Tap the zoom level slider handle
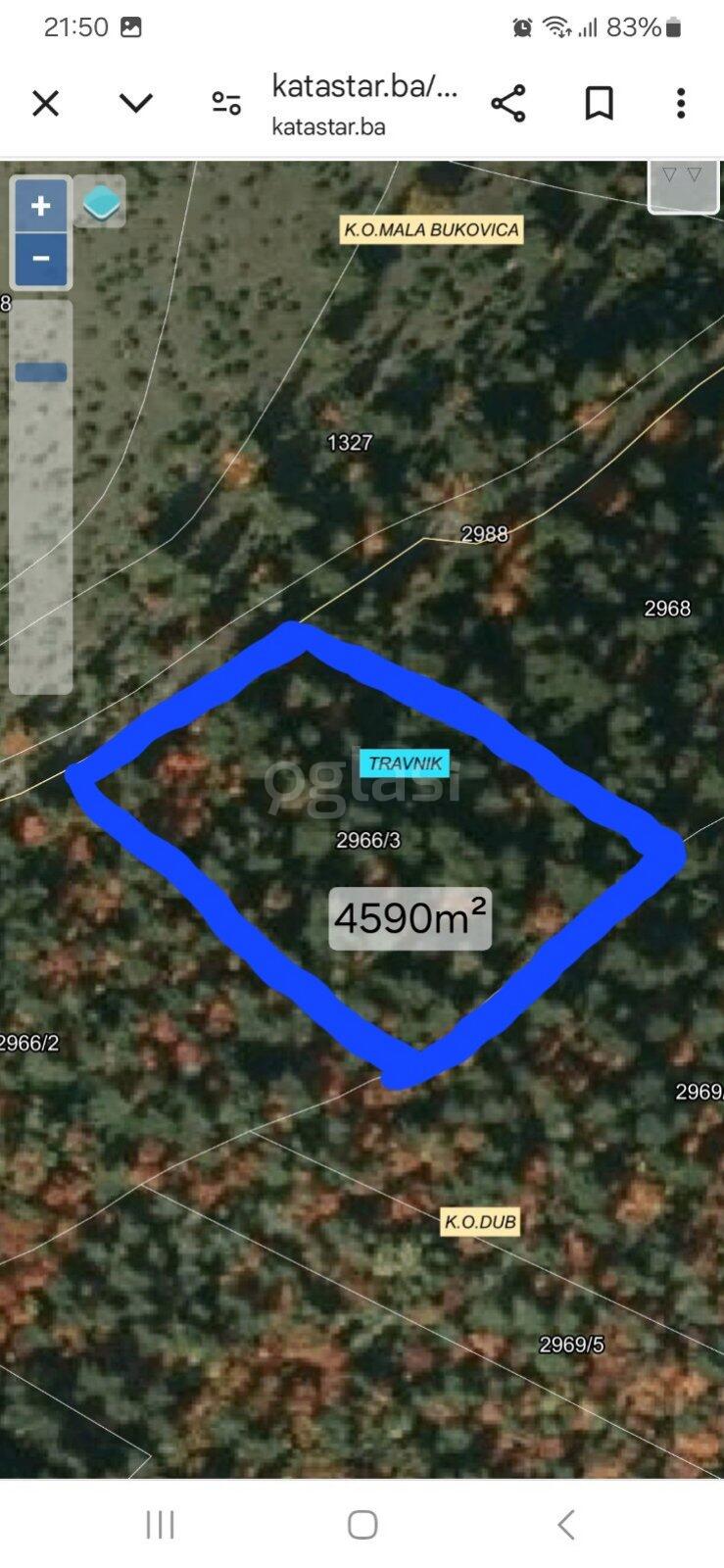Viewport: 724px width, 1568px height. (41, 372)
